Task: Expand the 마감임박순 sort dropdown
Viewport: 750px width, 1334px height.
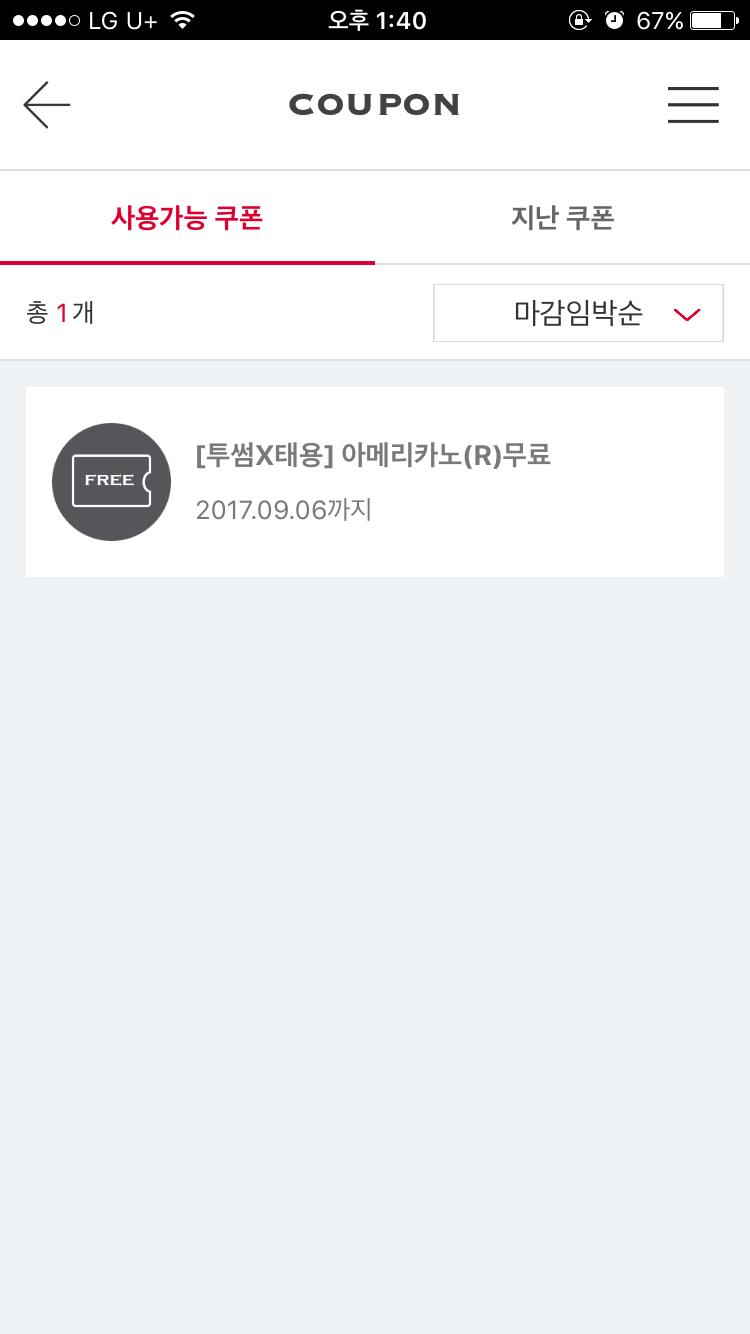Action: (578, 313)
